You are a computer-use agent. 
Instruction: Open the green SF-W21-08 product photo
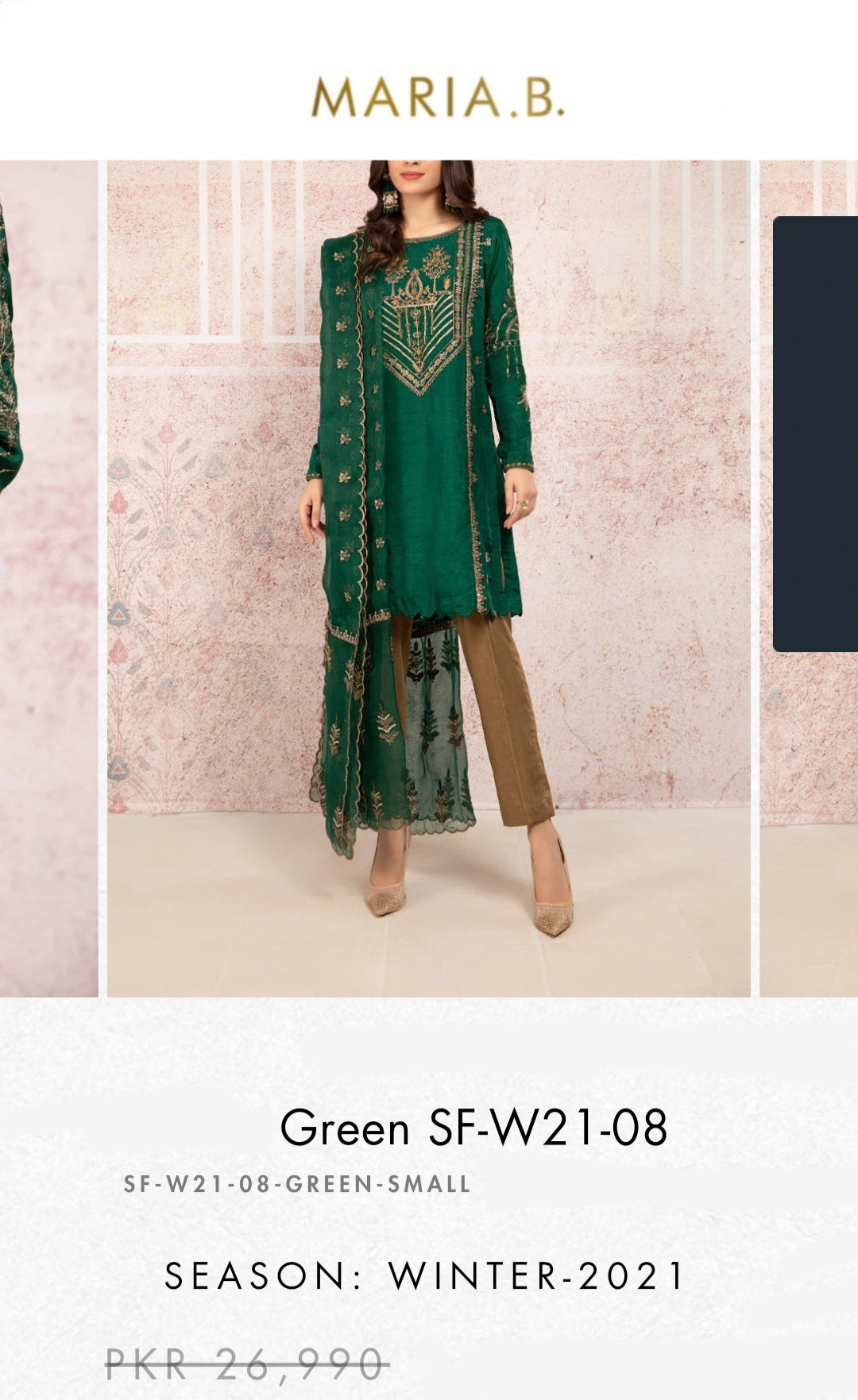pos(429,578)
